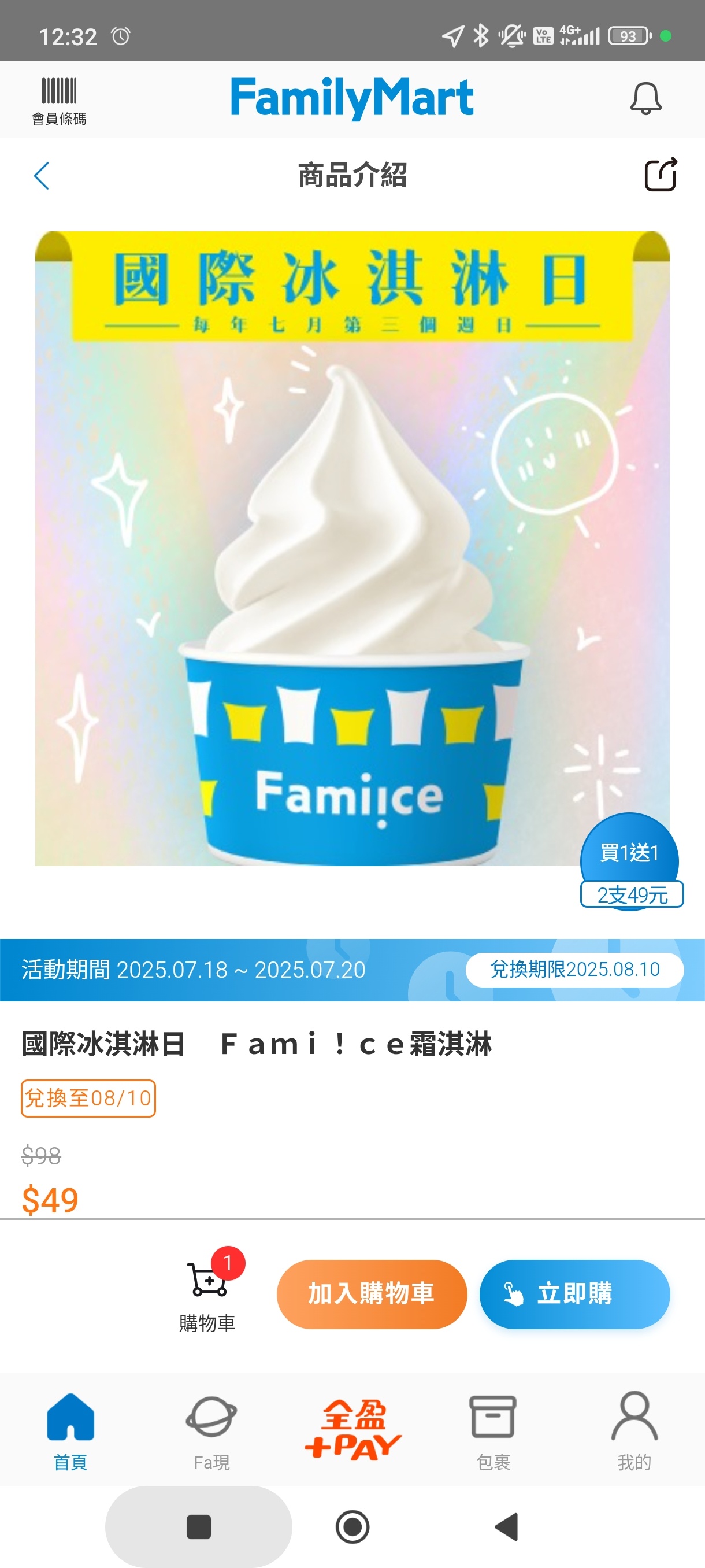Share this product
Viewport: 705px width, 1568px height.
coord(660,175)
